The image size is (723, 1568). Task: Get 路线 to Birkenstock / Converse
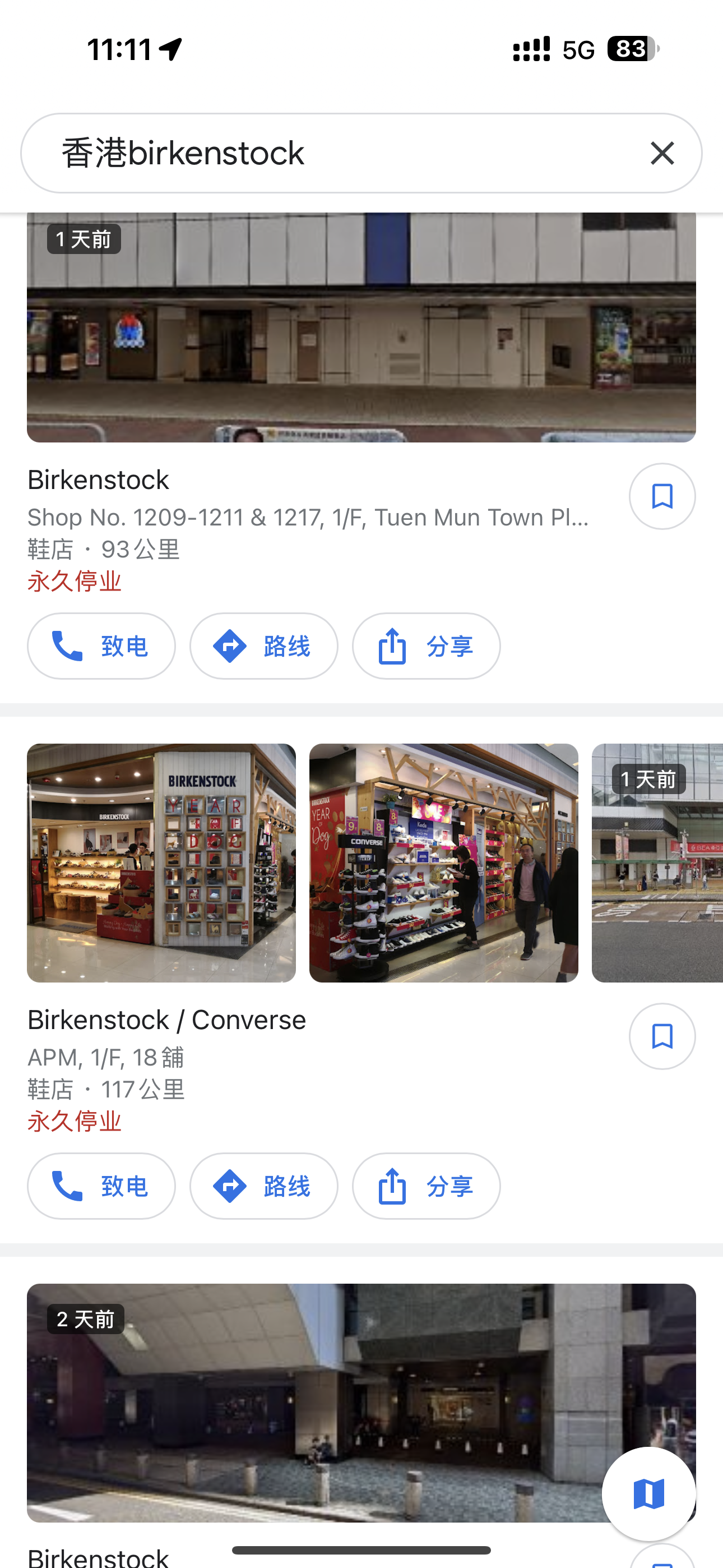[263, 1186]
